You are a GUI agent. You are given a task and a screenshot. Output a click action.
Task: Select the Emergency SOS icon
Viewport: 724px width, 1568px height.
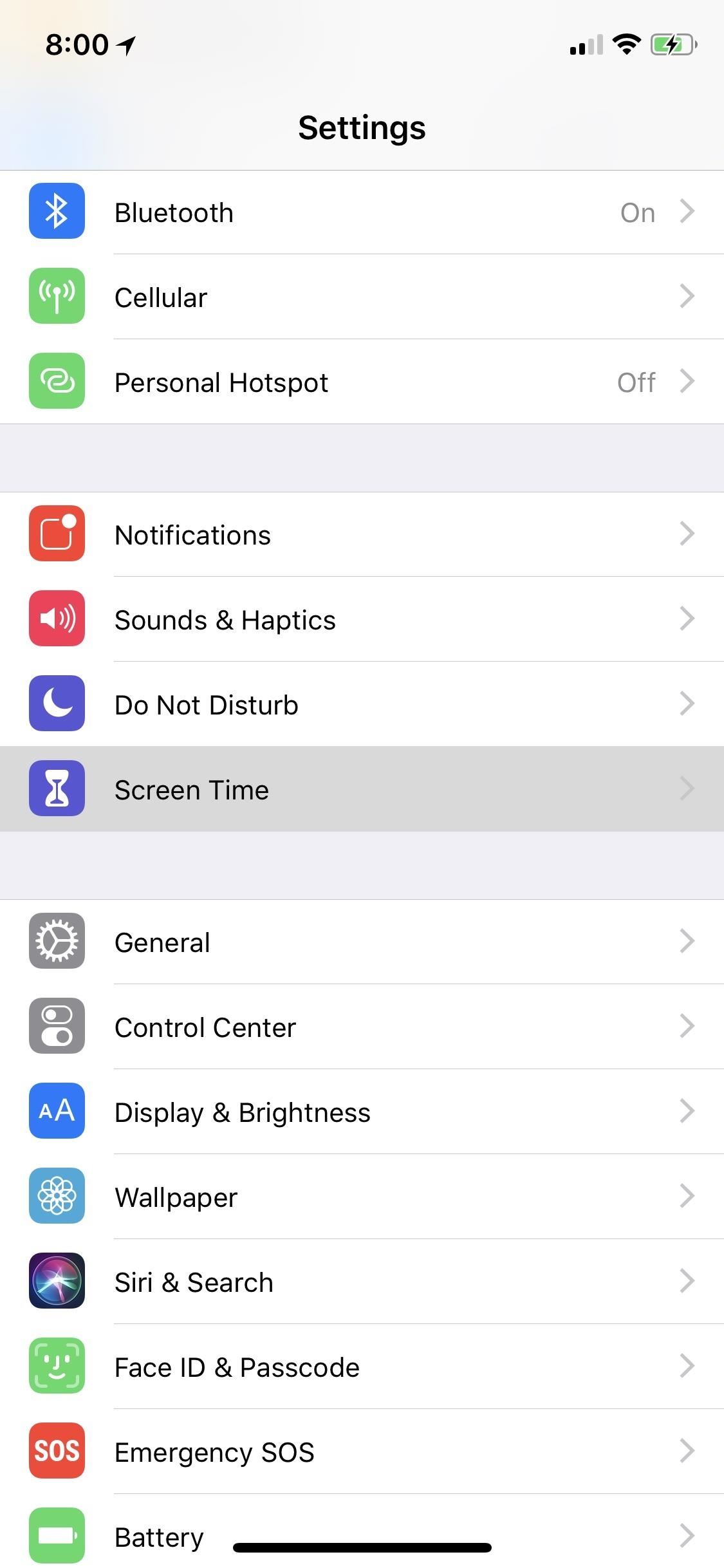click(x=57, y=1451)
